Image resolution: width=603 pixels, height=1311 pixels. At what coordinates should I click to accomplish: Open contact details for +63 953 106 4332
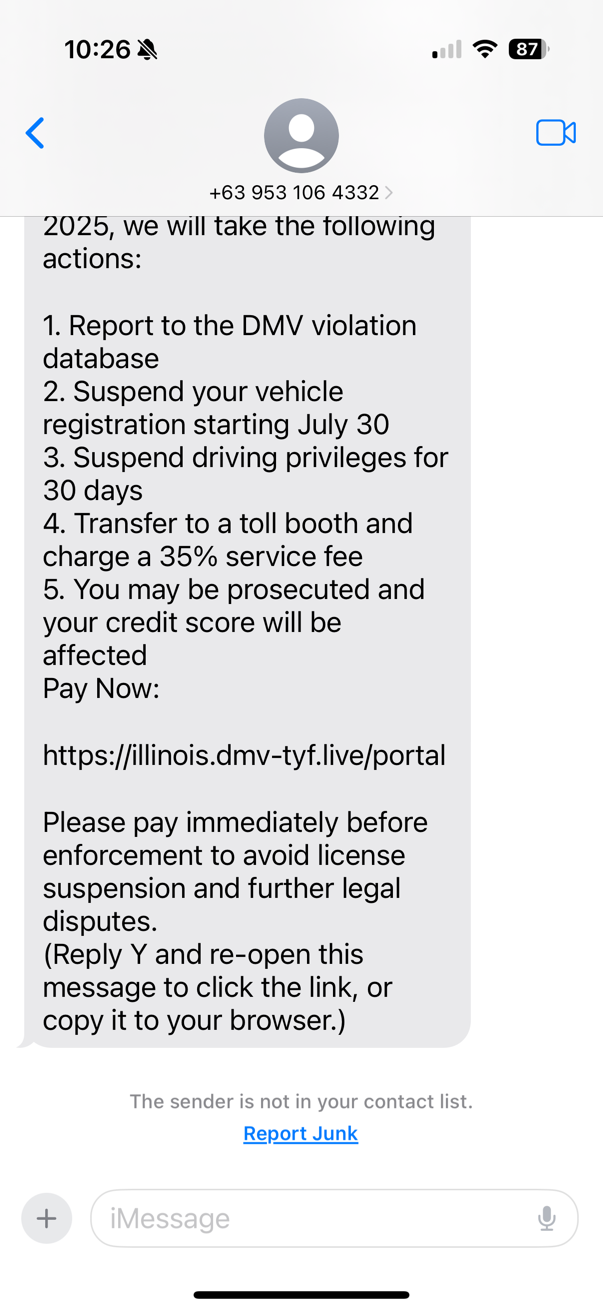coord(300,192)
